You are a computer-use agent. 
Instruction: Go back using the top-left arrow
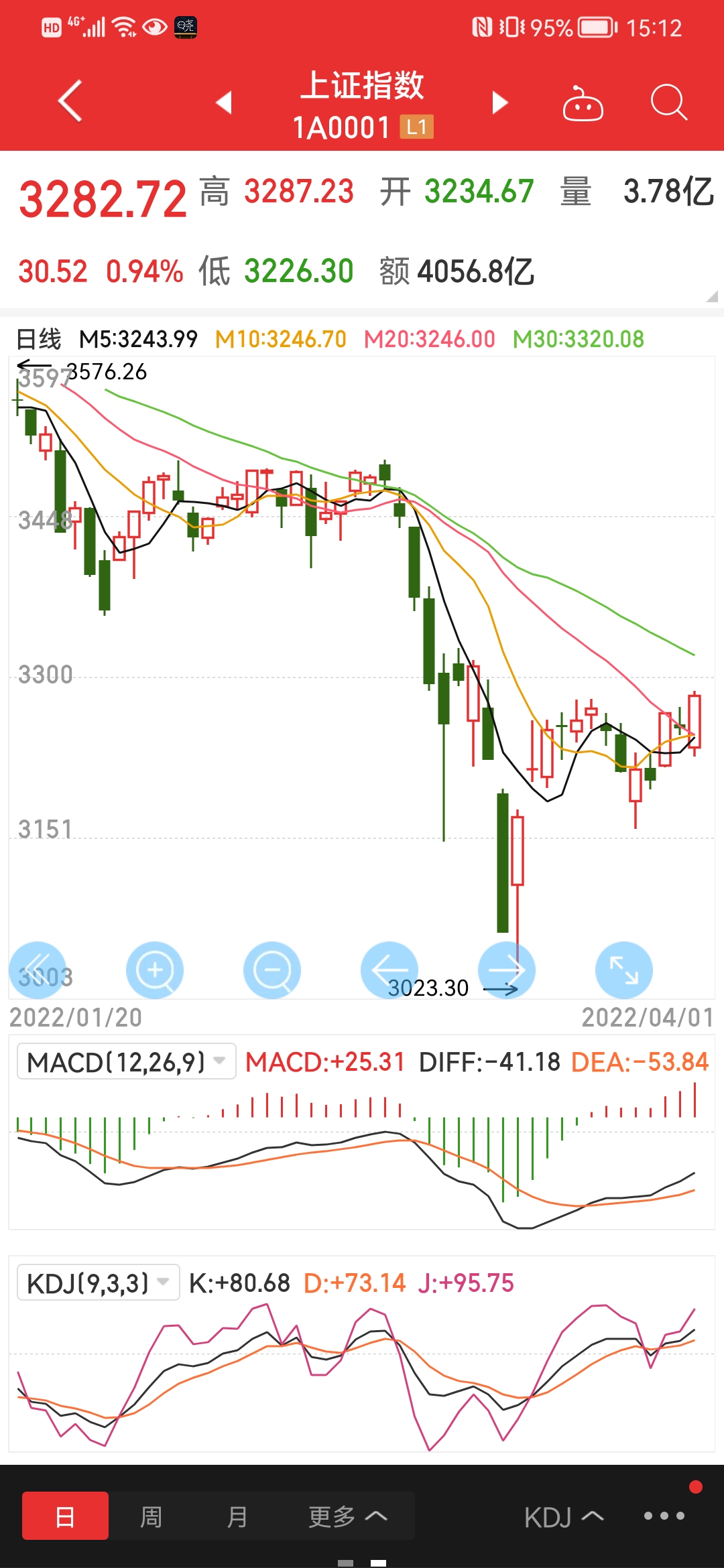pyautogui.click(x=70, y=101)
